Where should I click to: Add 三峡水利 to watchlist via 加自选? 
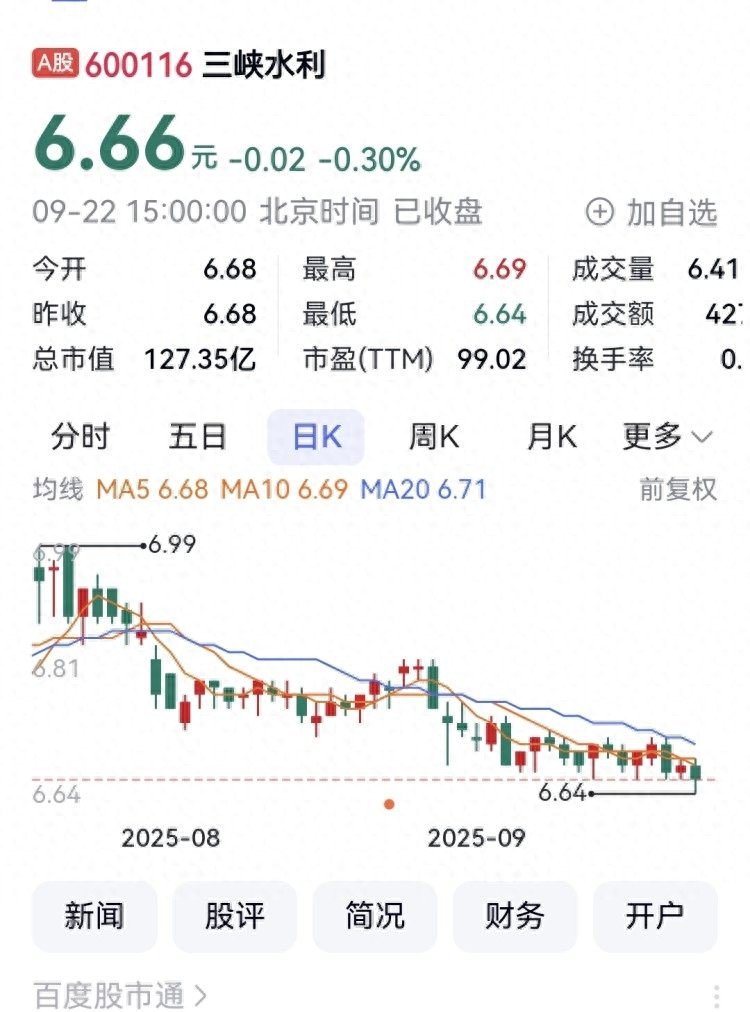[x=652, y=212]
